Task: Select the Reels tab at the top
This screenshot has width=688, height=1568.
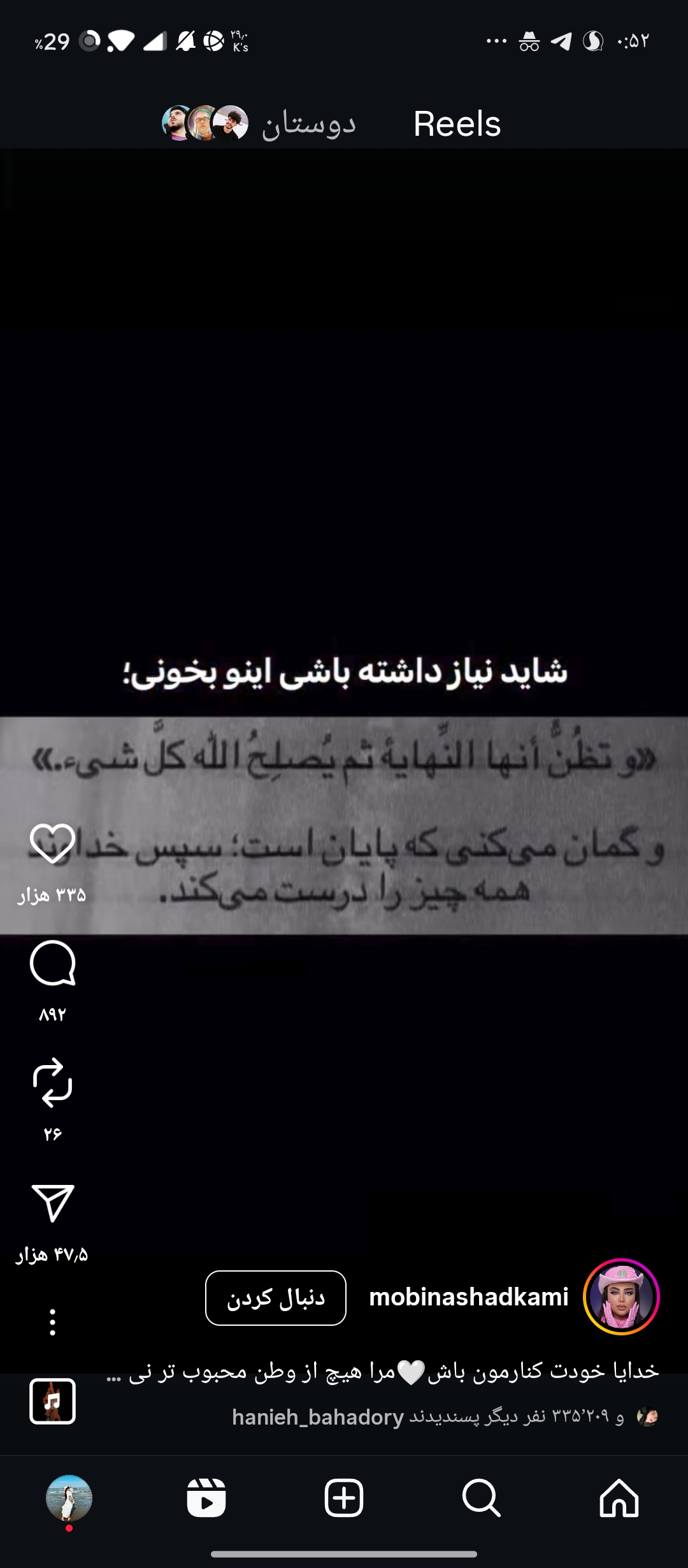Action: click(x=457, y=124)
